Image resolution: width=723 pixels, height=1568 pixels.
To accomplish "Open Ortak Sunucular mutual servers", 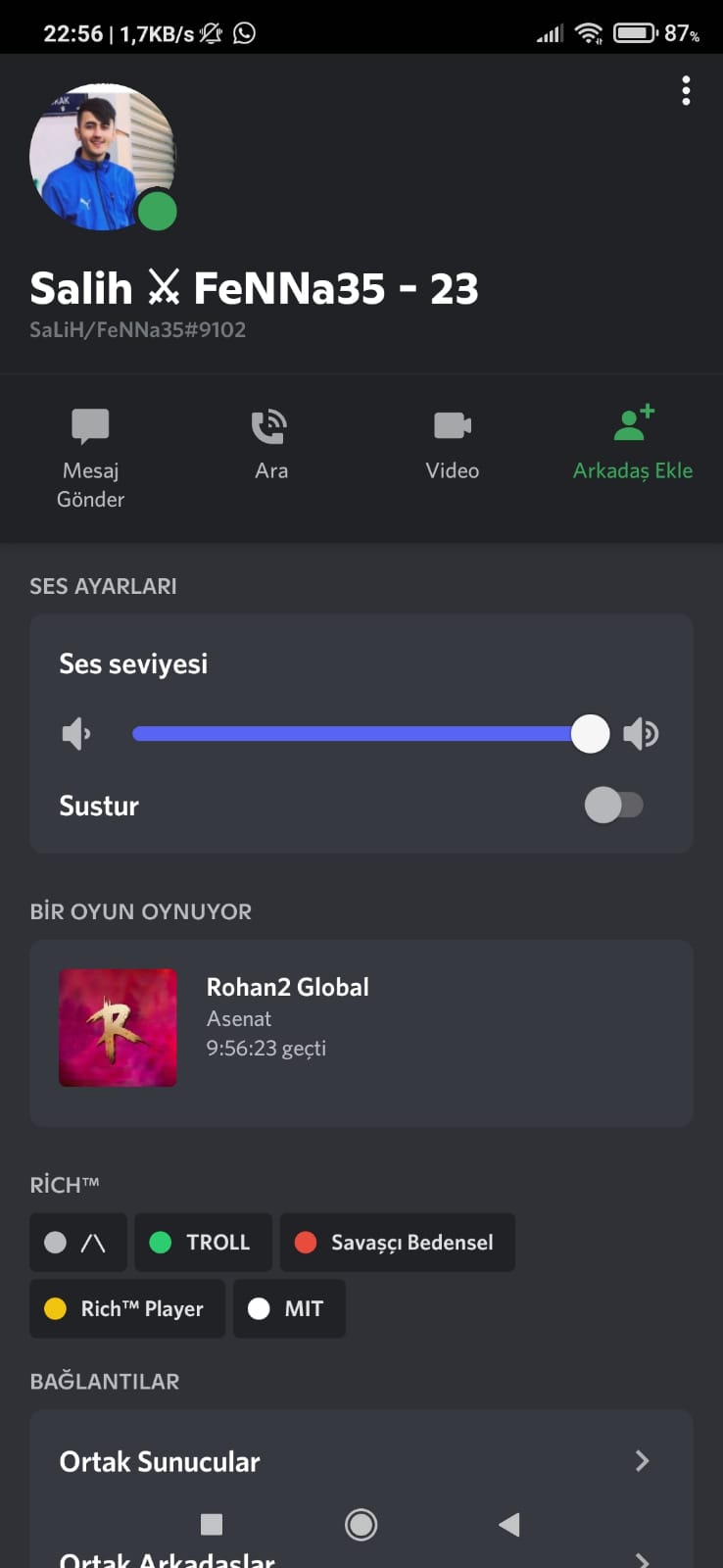I will [361, 1461].
